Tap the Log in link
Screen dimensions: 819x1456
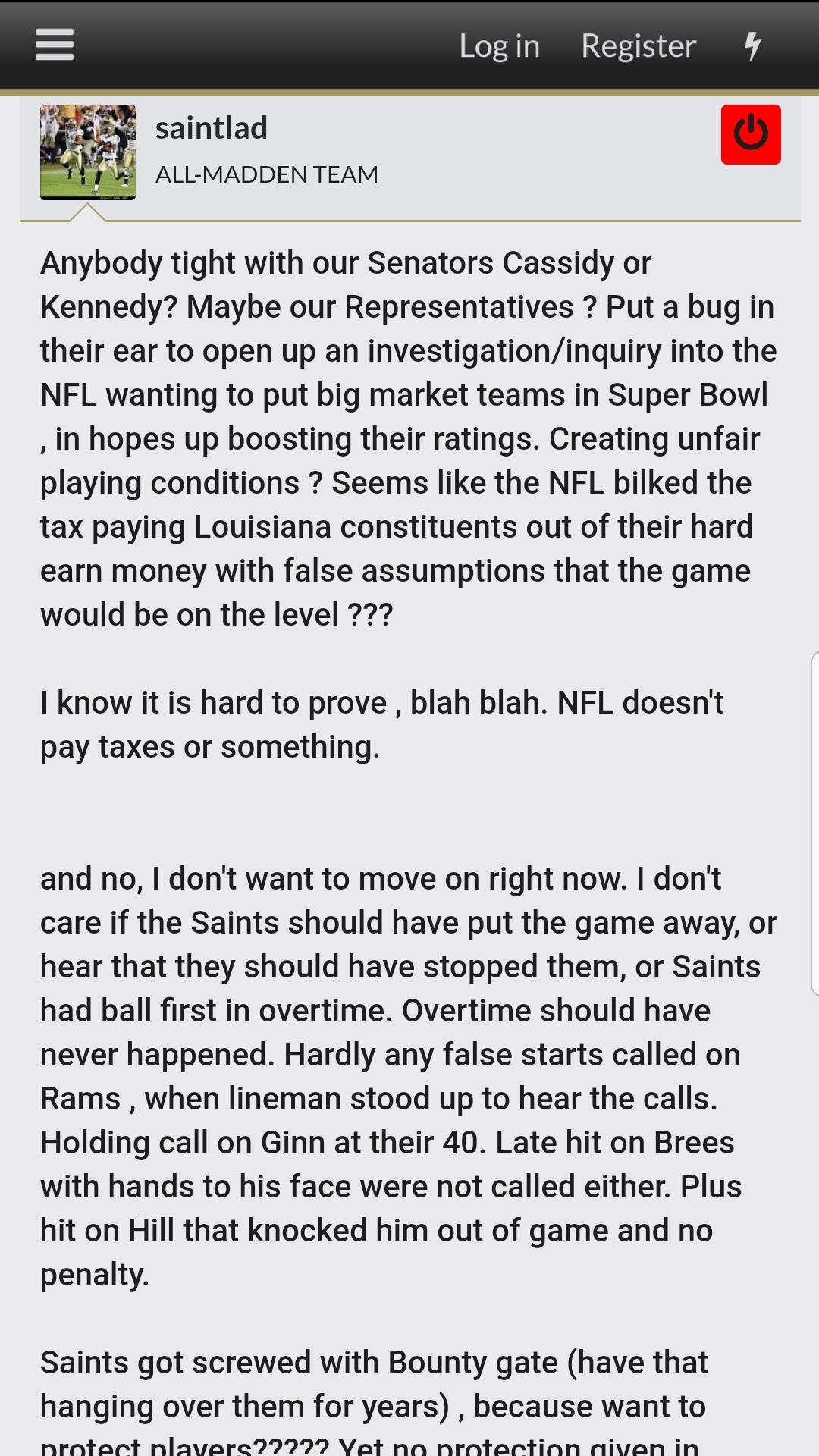[499, 46]
